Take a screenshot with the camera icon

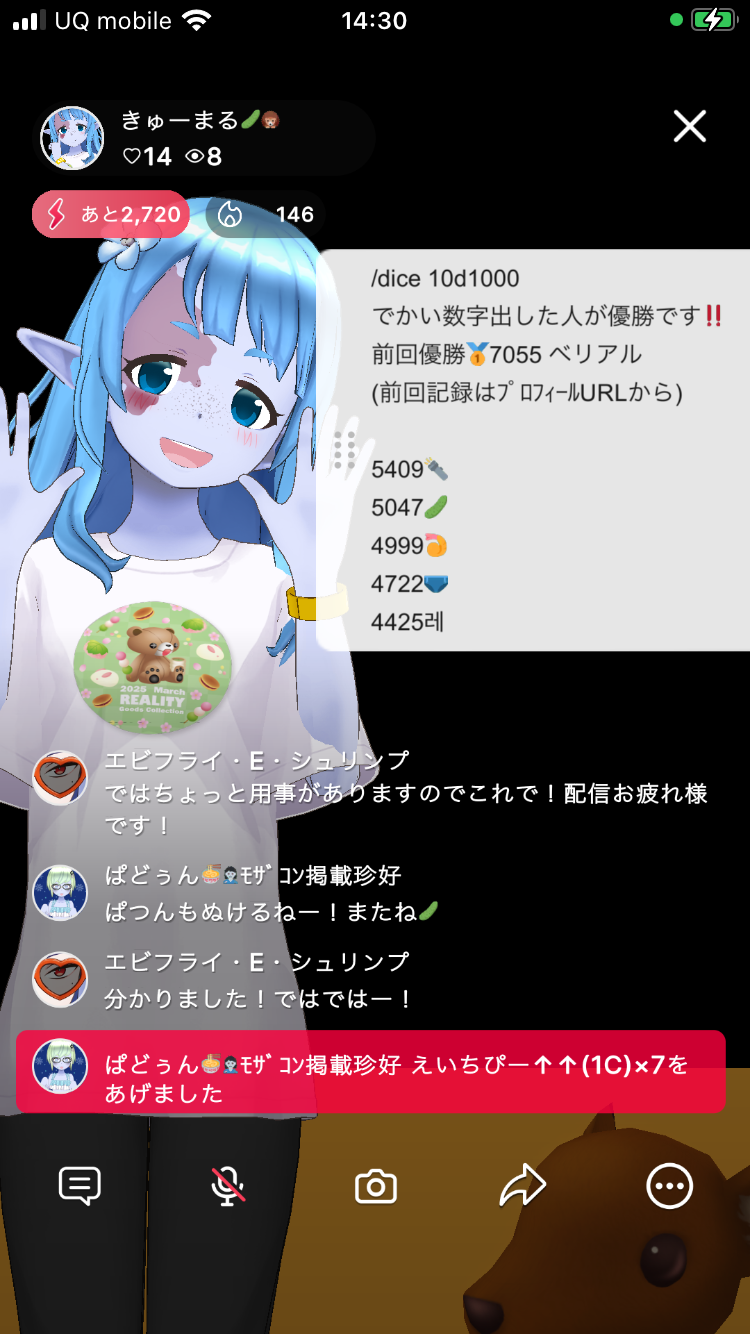pyautogui.click(x=376, y=1187)
